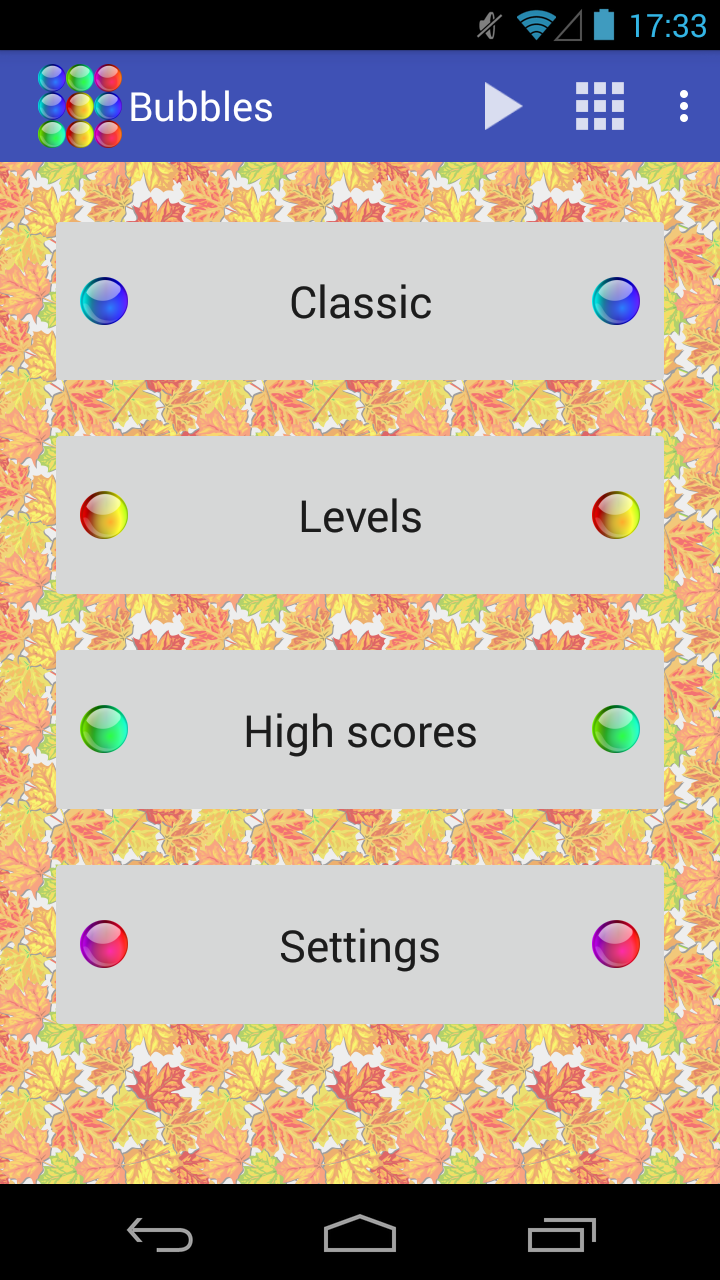Tap the battery indicator in the status bar
This screenshot has height=1280, width=720.
pyautogui.click(x=601, y=24)
